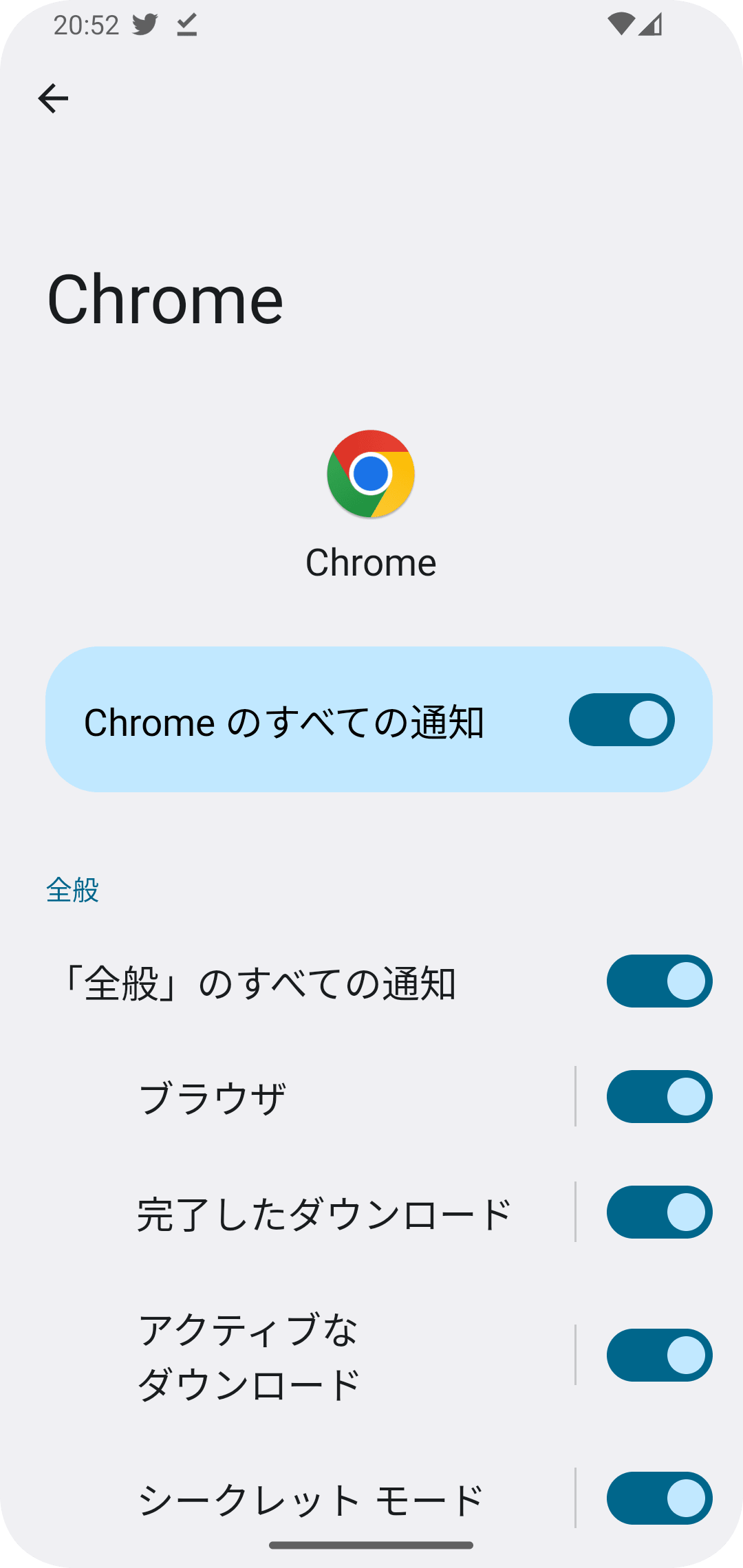
Task: Turn off Chrome のすべての通知 switch
Action: click(621, 719)
